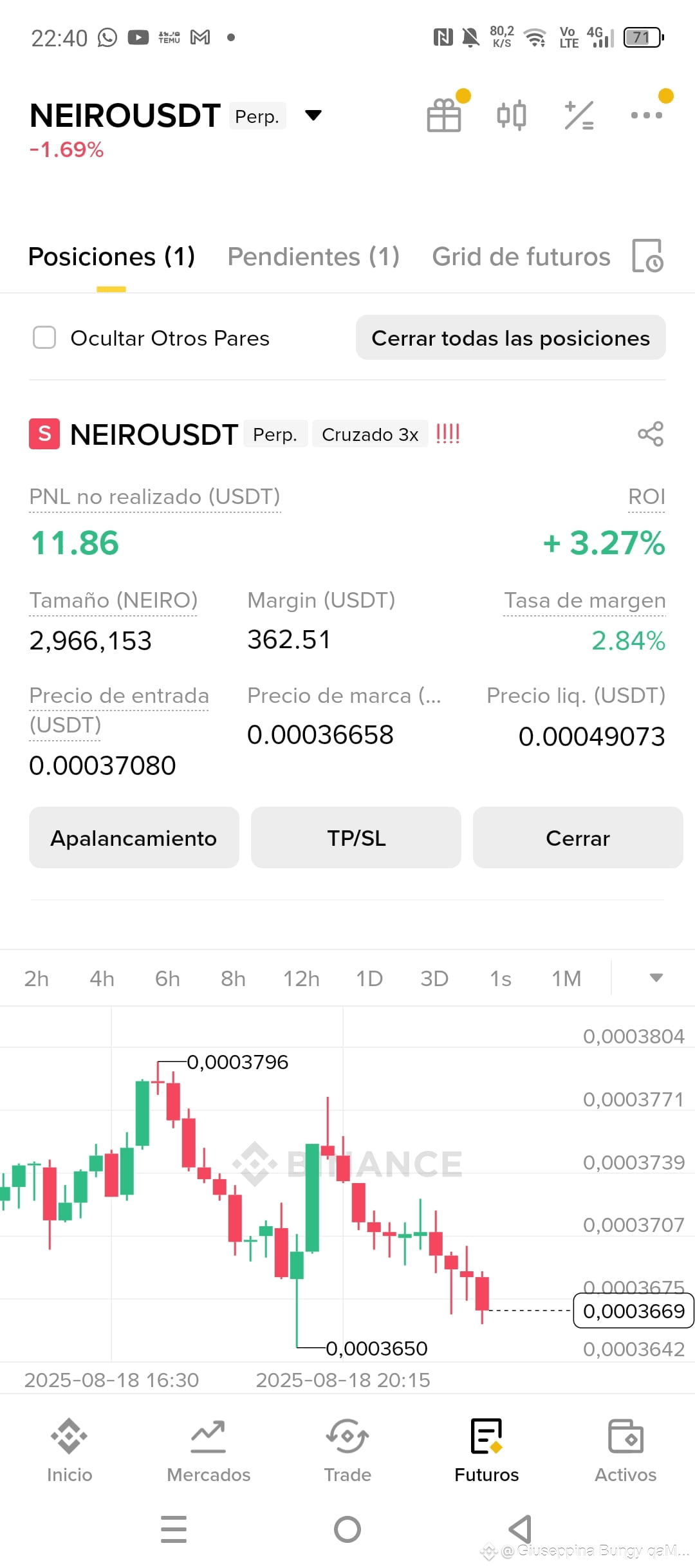Check the Ocultar Otros Pares box
Screen dimensions: 695x1568
pos(44,337)
